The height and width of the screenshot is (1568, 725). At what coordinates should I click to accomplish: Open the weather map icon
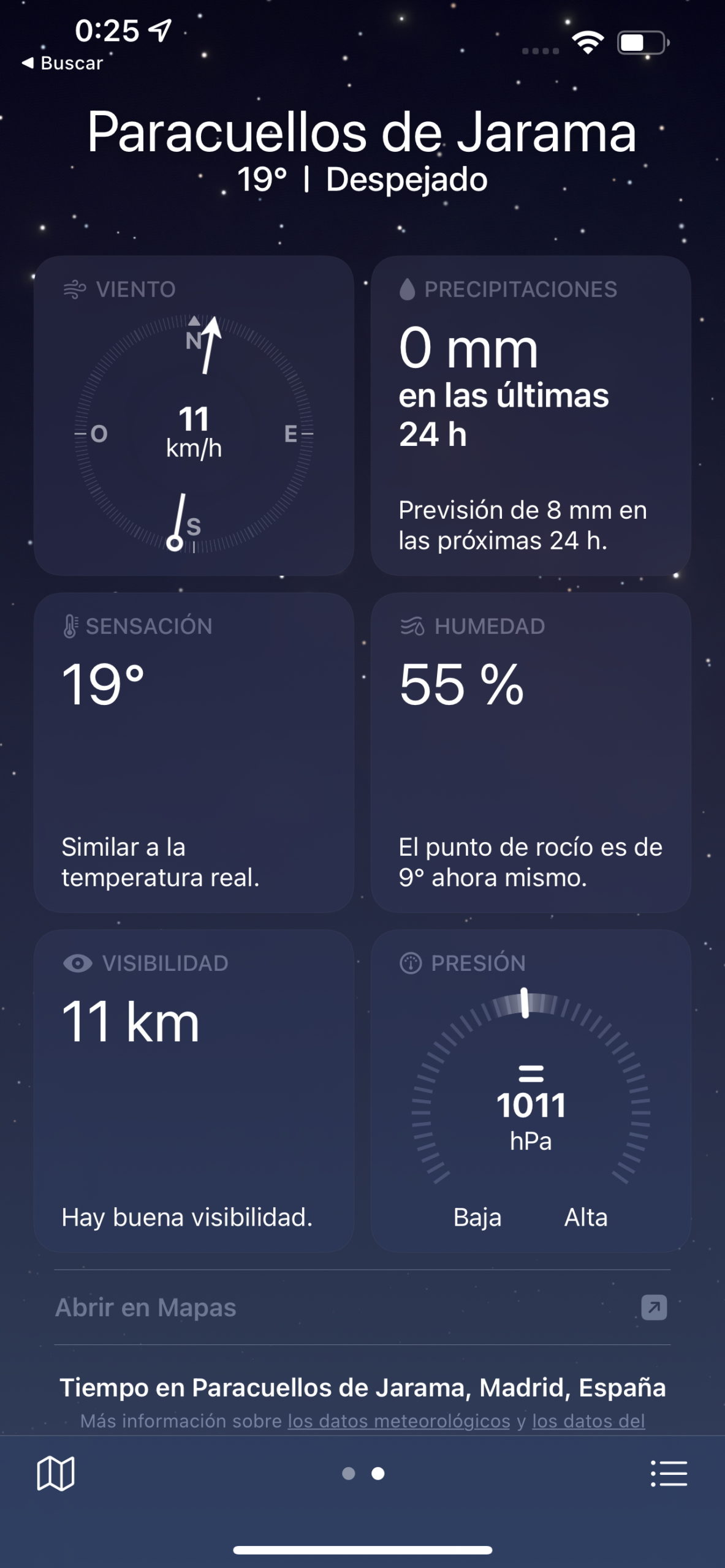click(x=56, y=1473)
